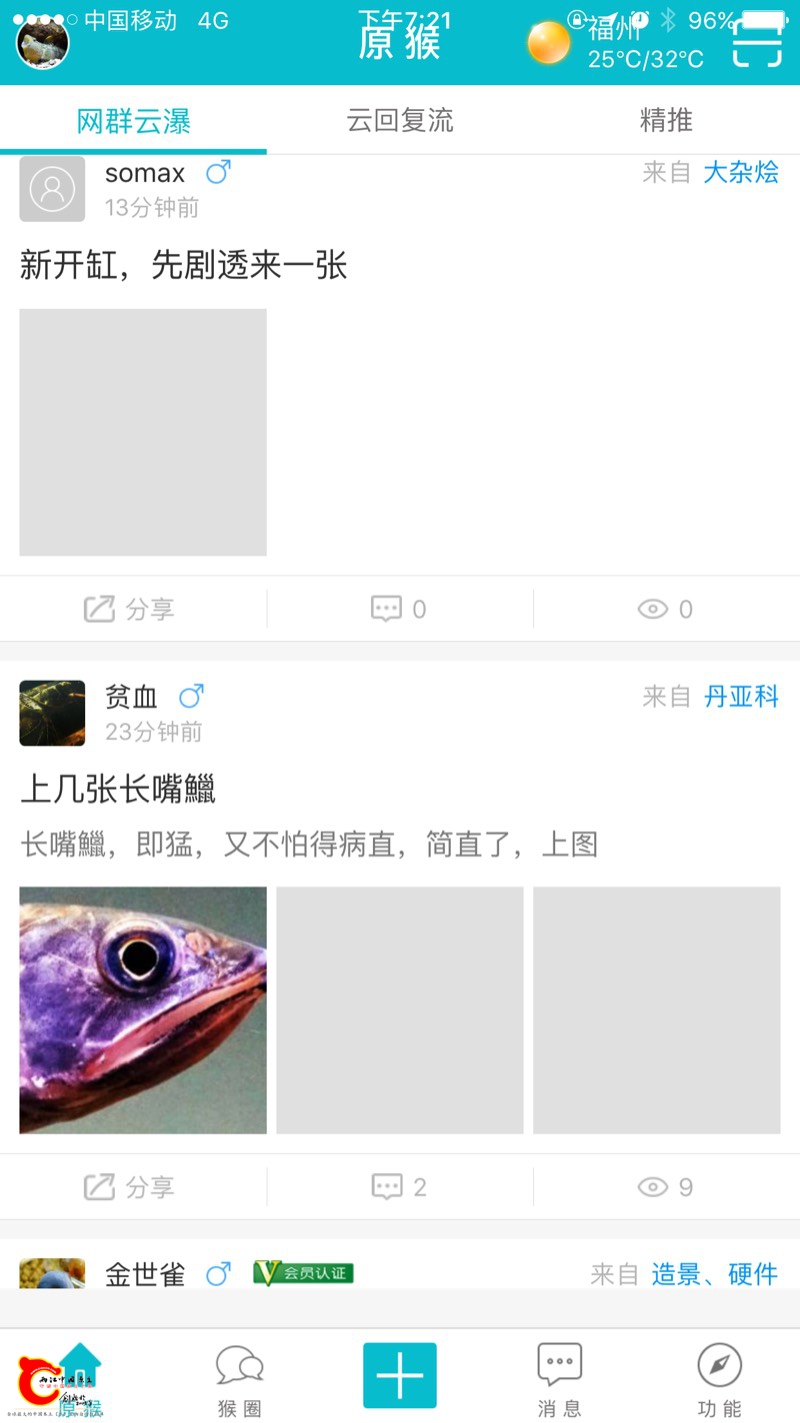Viewport: 800px width, 1423px height.
Task: Open the 功能 features tab
Action: (719, 1379)
